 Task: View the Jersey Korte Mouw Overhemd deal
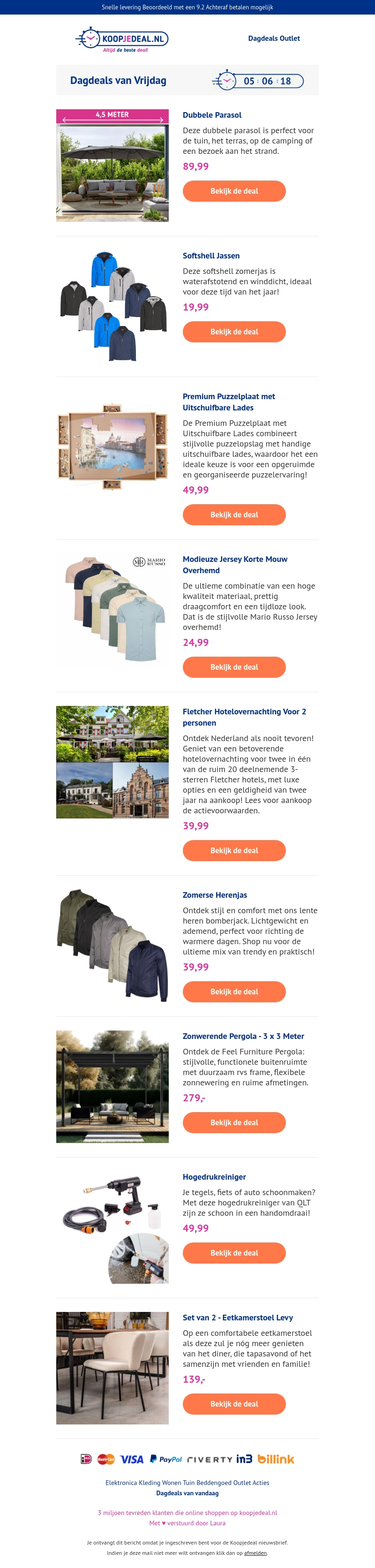[234, 667]
